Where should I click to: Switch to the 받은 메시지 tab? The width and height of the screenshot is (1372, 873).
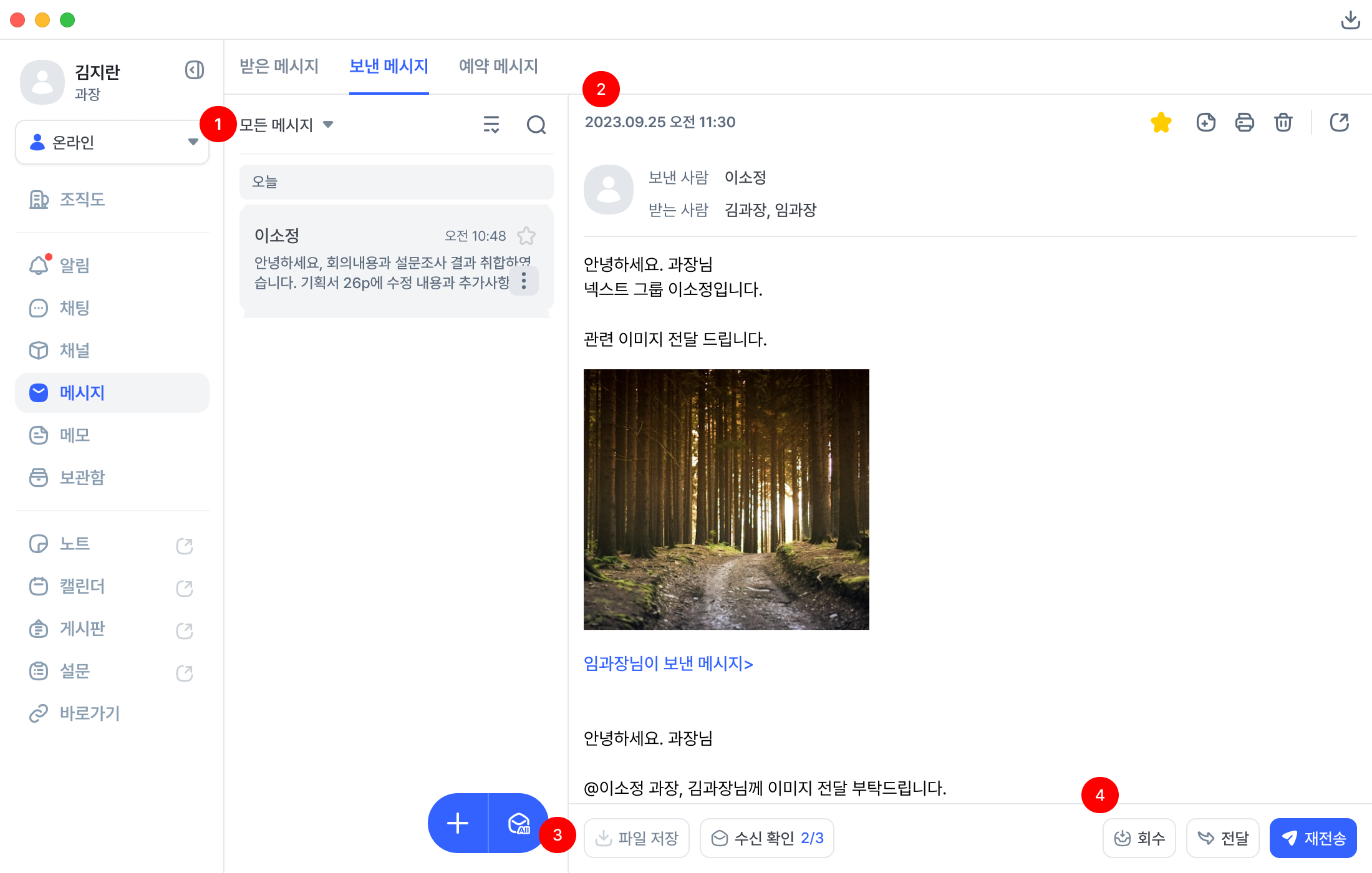279,66
